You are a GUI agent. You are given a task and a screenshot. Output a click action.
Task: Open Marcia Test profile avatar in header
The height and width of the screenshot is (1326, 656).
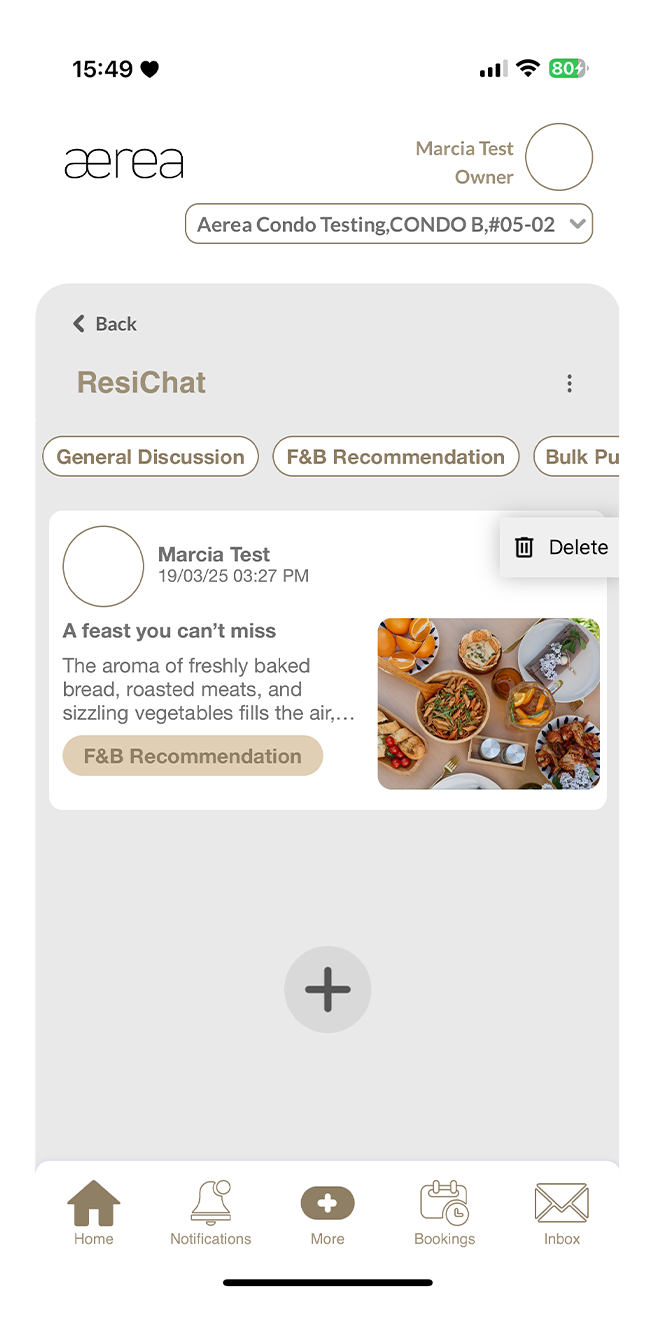click(x=559, y=157)
